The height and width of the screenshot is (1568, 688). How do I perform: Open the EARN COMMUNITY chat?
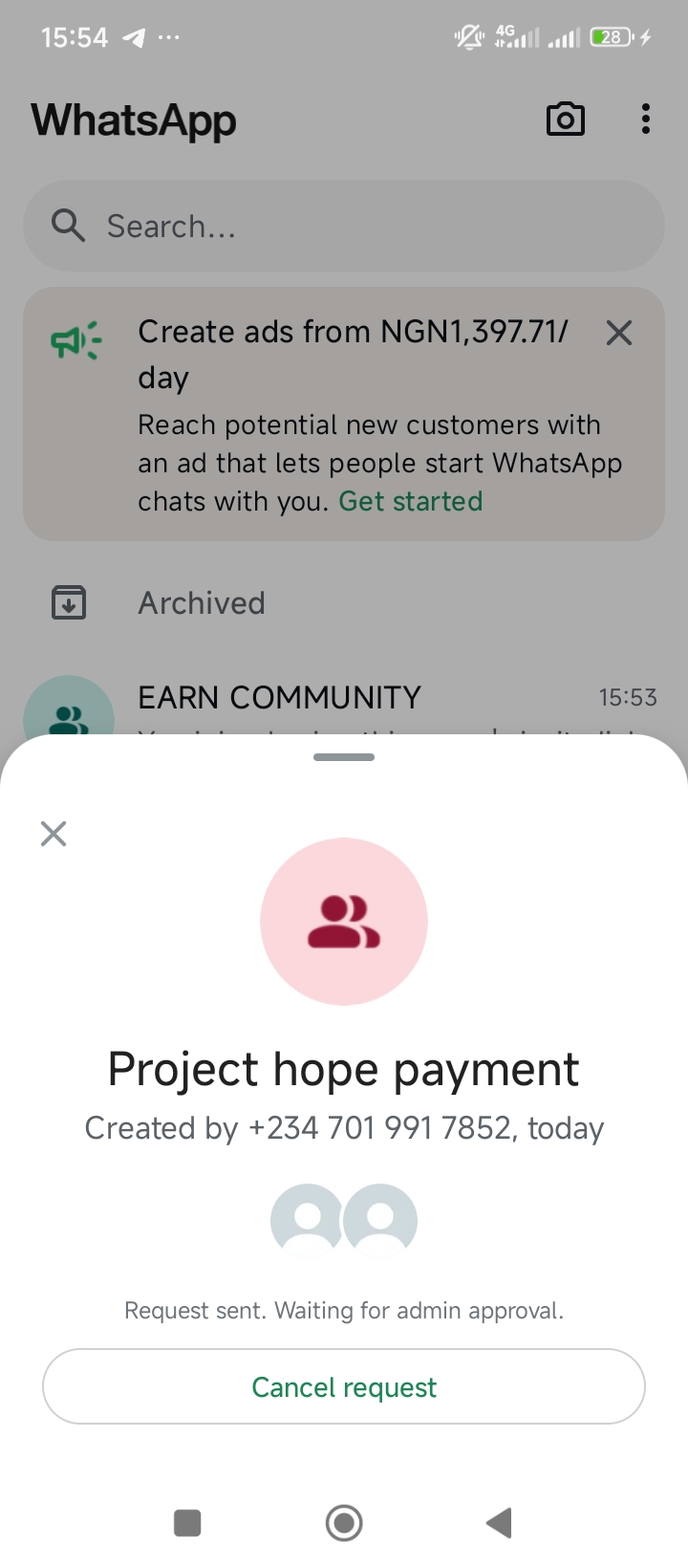tap(279, 699)
